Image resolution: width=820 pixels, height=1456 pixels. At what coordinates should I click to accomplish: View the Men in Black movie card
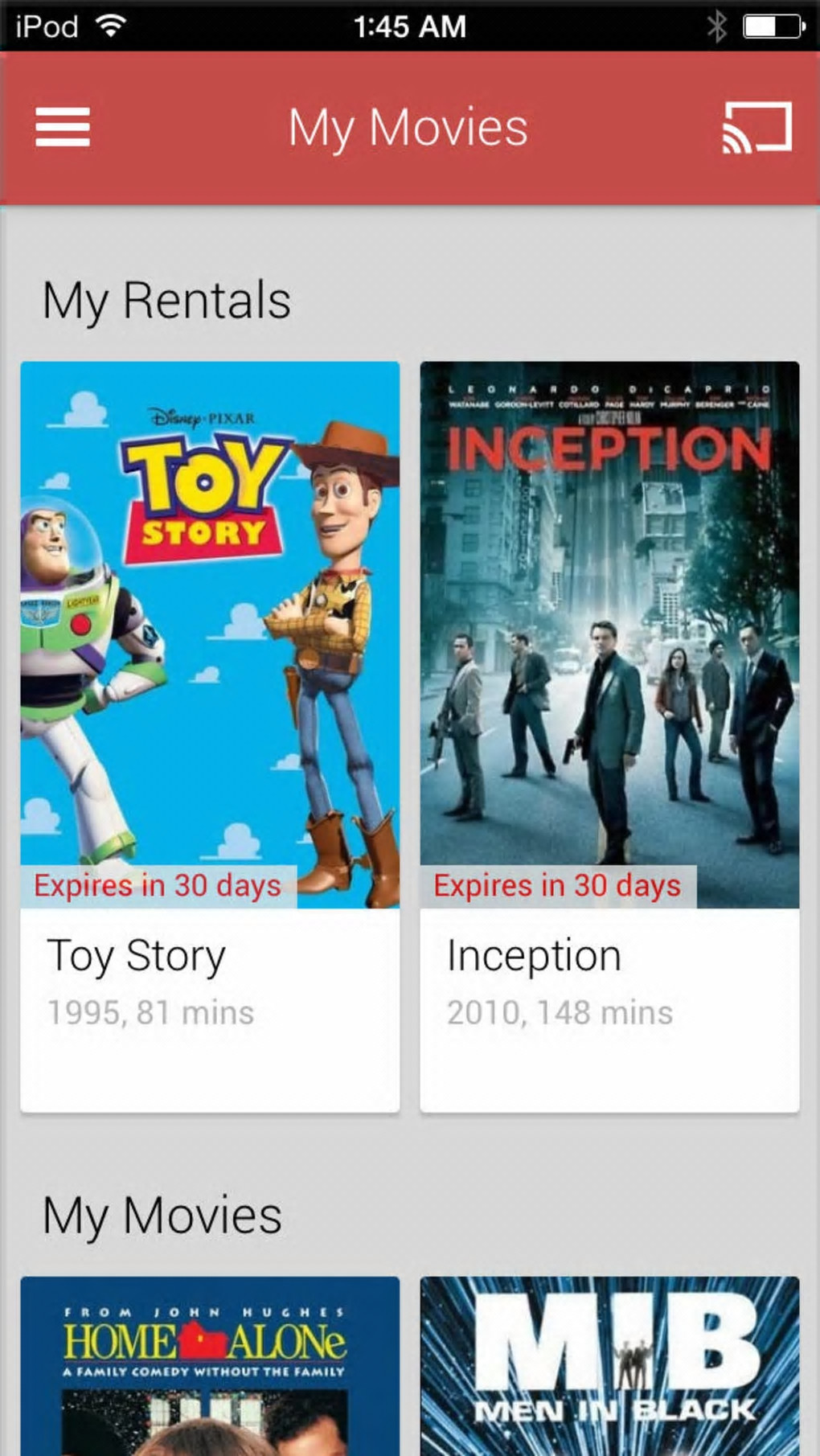tap(609, 1365)
